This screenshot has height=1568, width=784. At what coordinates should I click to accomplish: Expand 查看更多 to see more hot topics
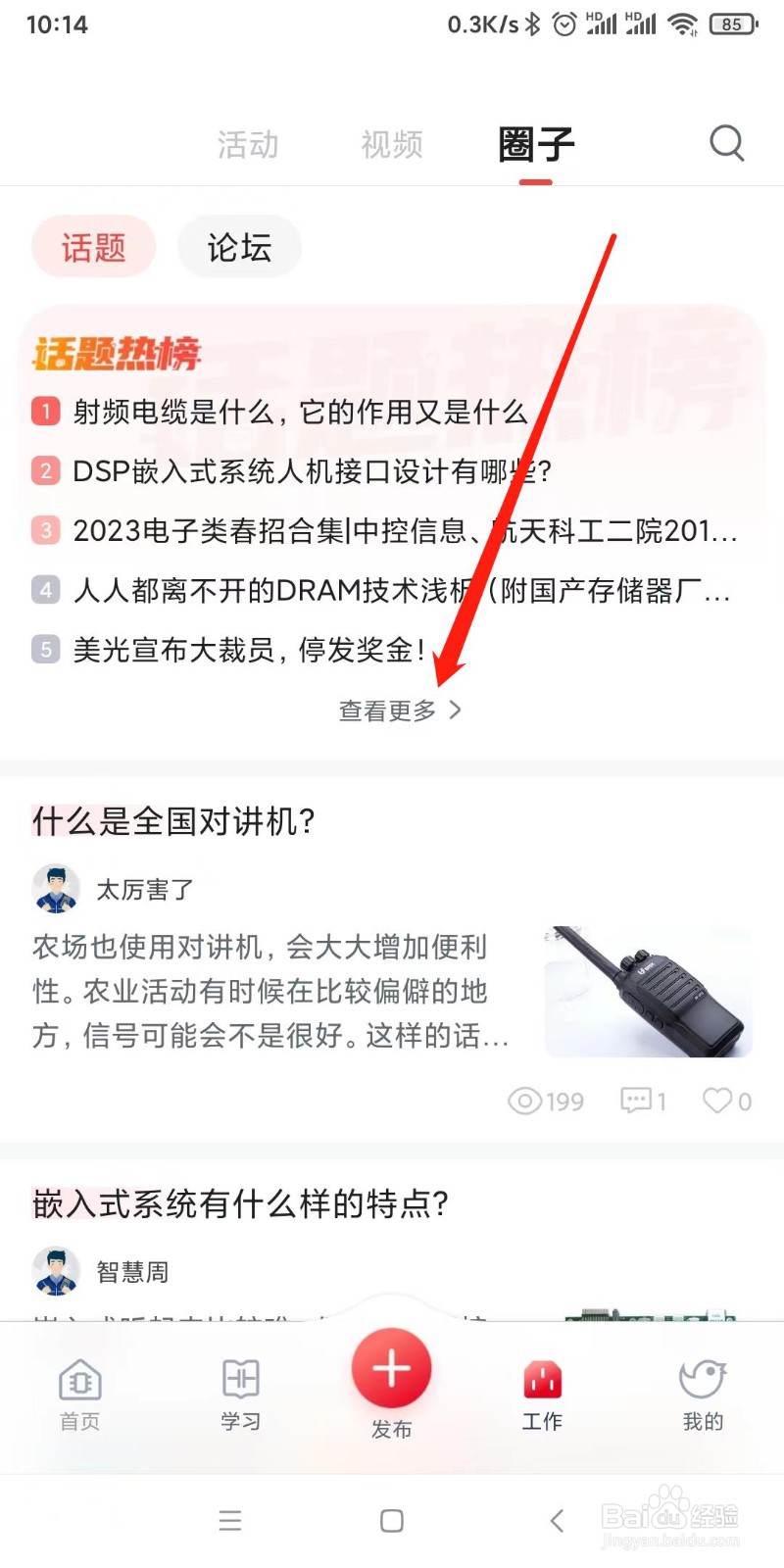pos(386,710)
